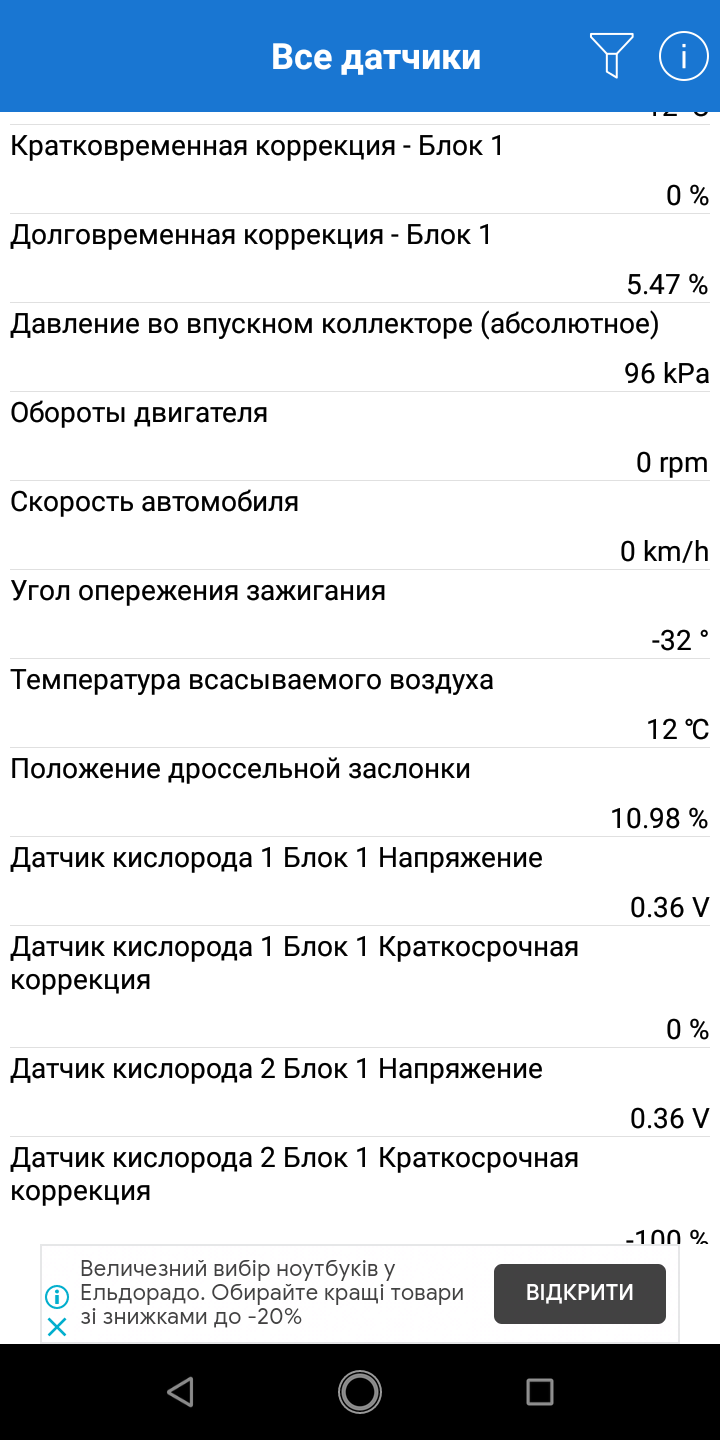The image size is (720, 1440).
Task: Open Давление во впускном коллекторе row
Action: 360,347
